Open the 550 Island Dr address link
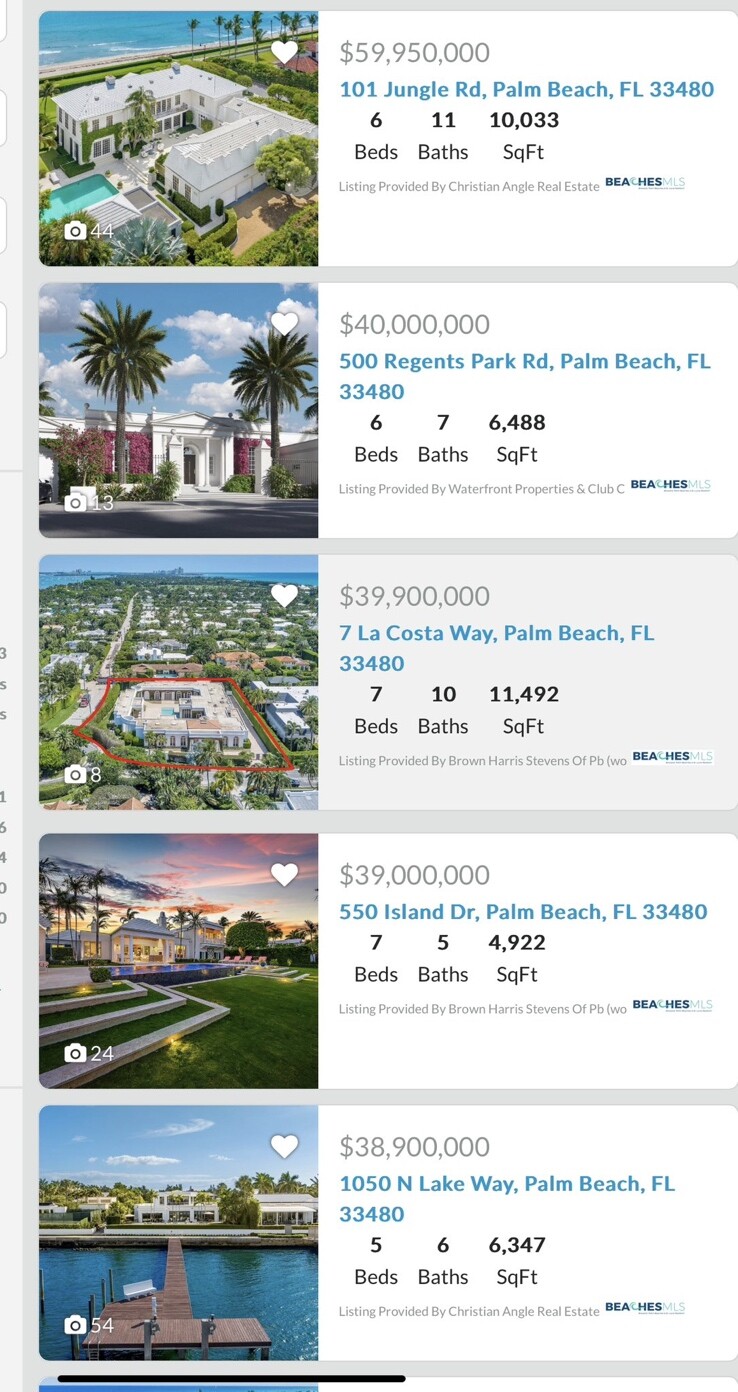Viewport: 738px width, 1392px height. 523,912
